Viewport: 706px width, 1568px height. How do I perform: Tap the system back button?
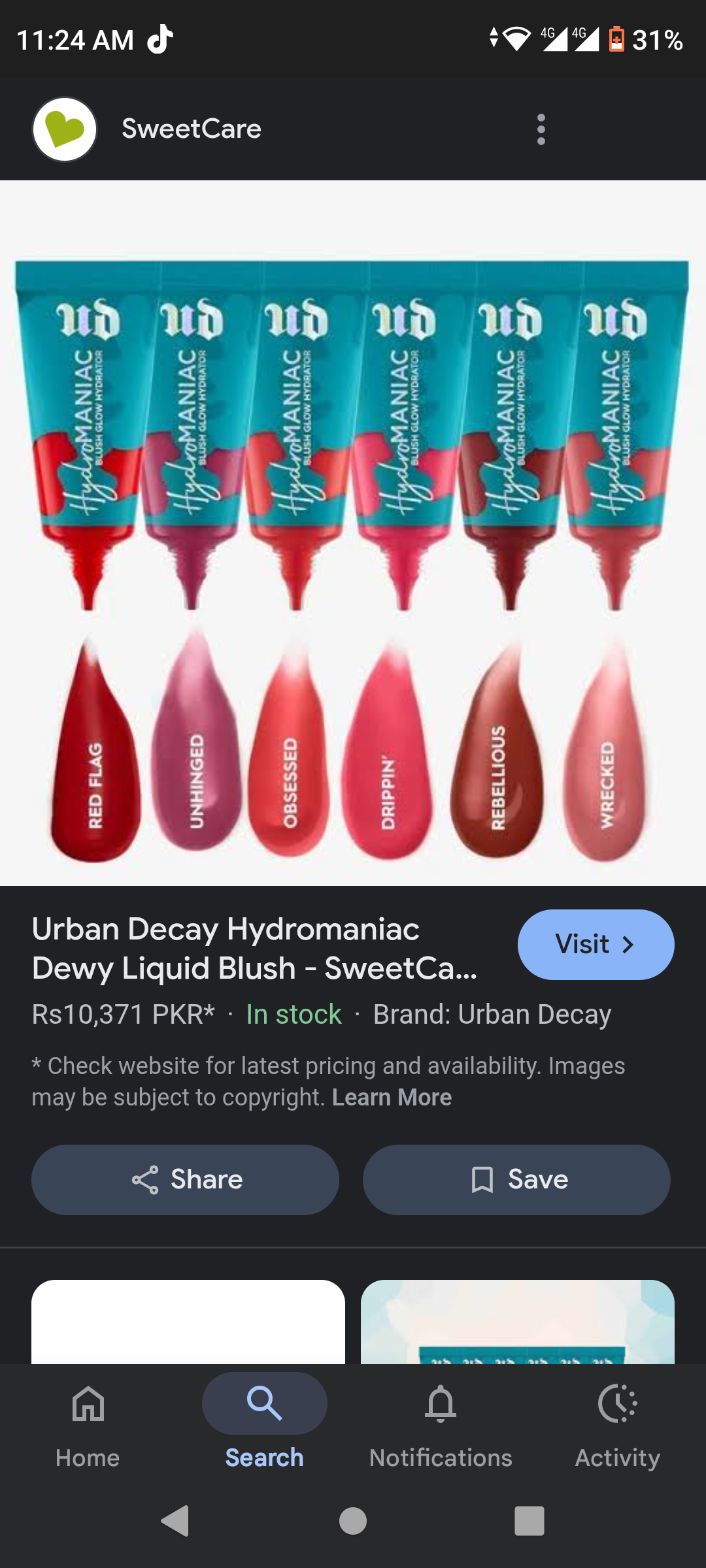[x=175, y=1521]
